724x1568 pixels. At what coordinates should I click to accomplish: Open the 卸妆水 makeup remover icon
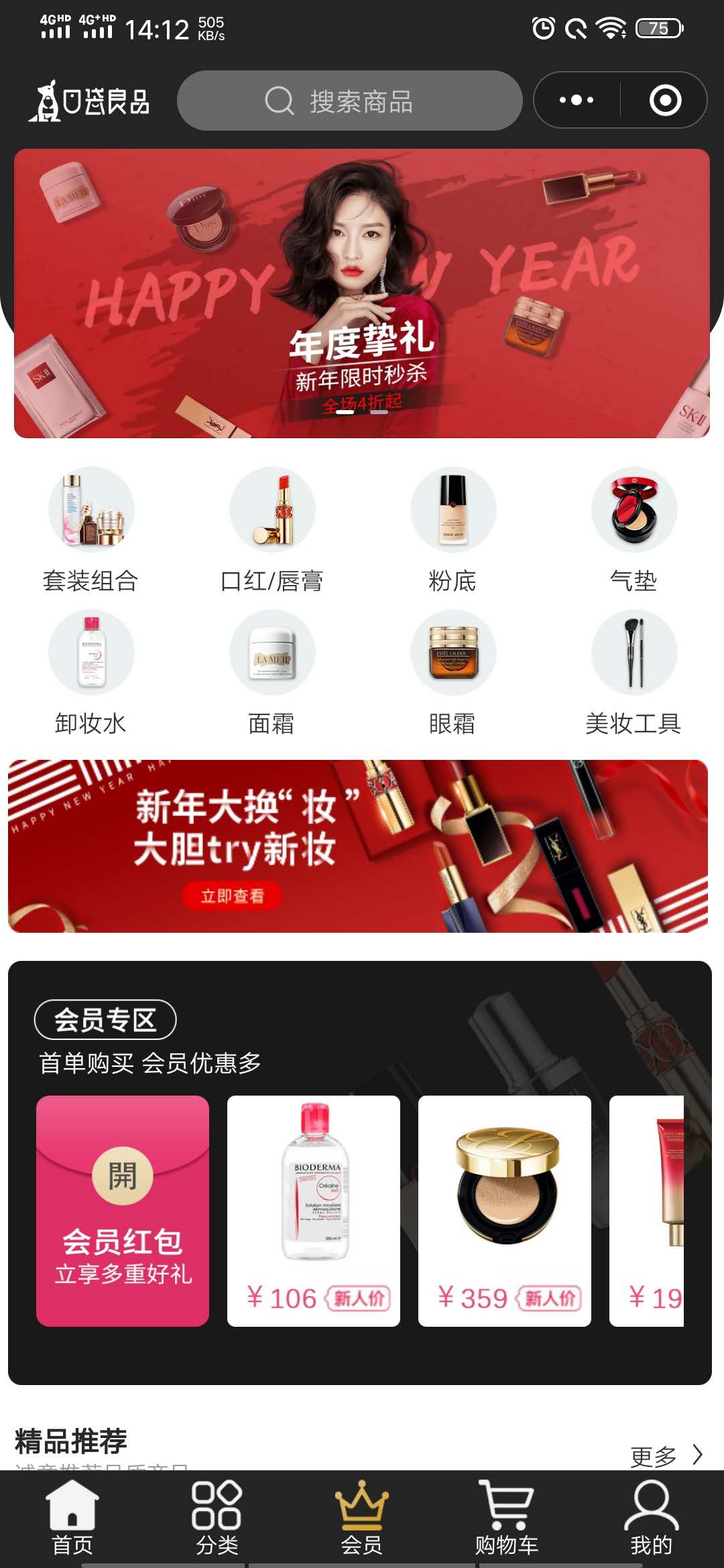pyautogui.click(x=90, y=652)
